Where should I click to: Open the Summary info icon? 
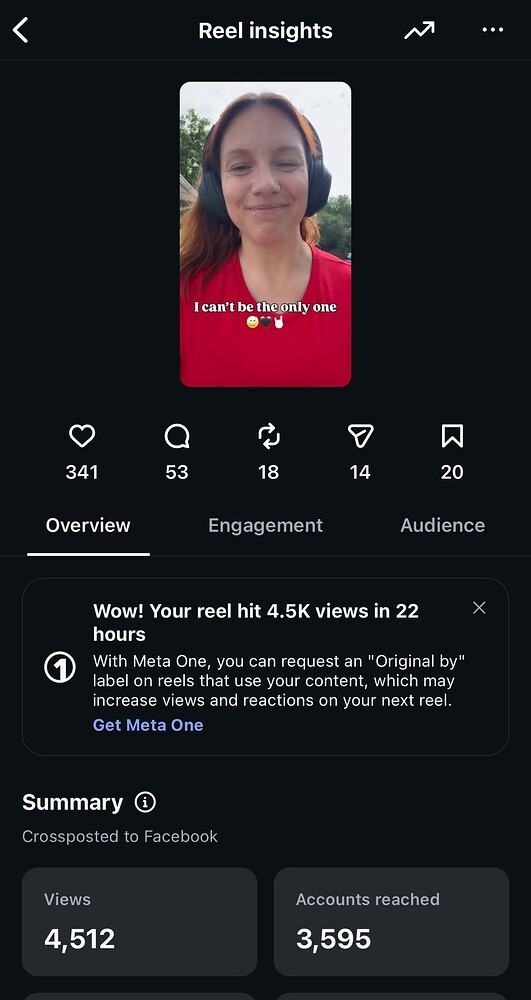(x=145, y=802)
